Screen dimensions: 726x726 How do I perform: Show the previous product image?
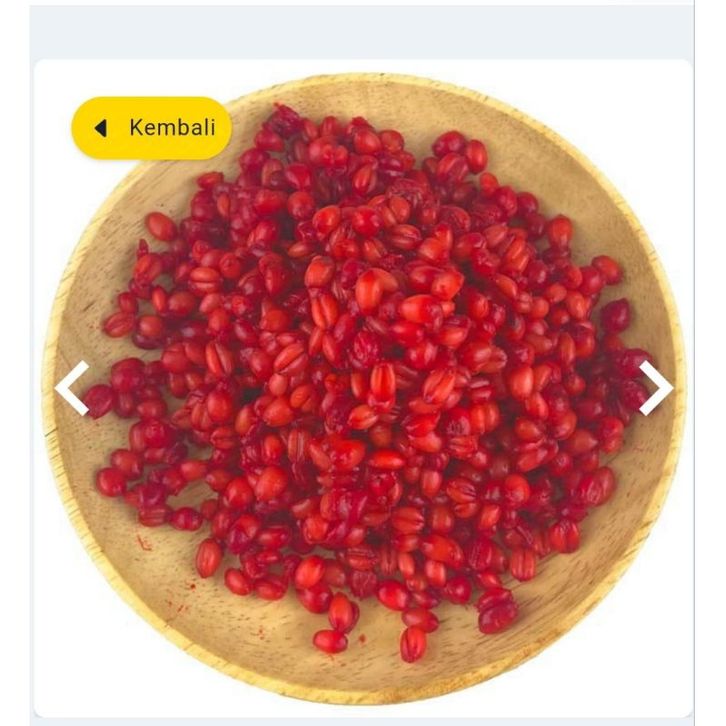72,388
